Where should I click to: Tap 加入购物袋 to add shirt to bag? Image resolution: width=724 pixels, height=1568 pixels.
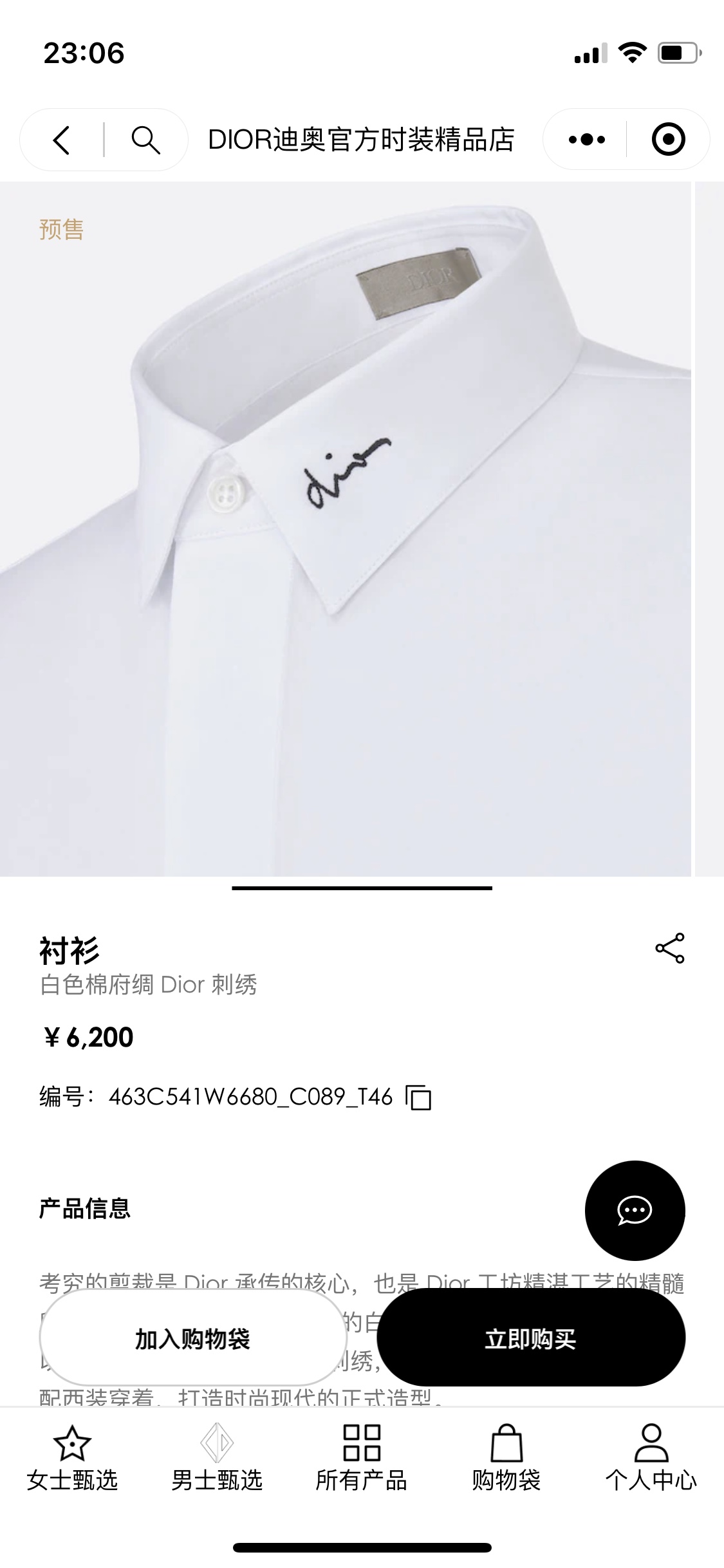click(192, 1339)
